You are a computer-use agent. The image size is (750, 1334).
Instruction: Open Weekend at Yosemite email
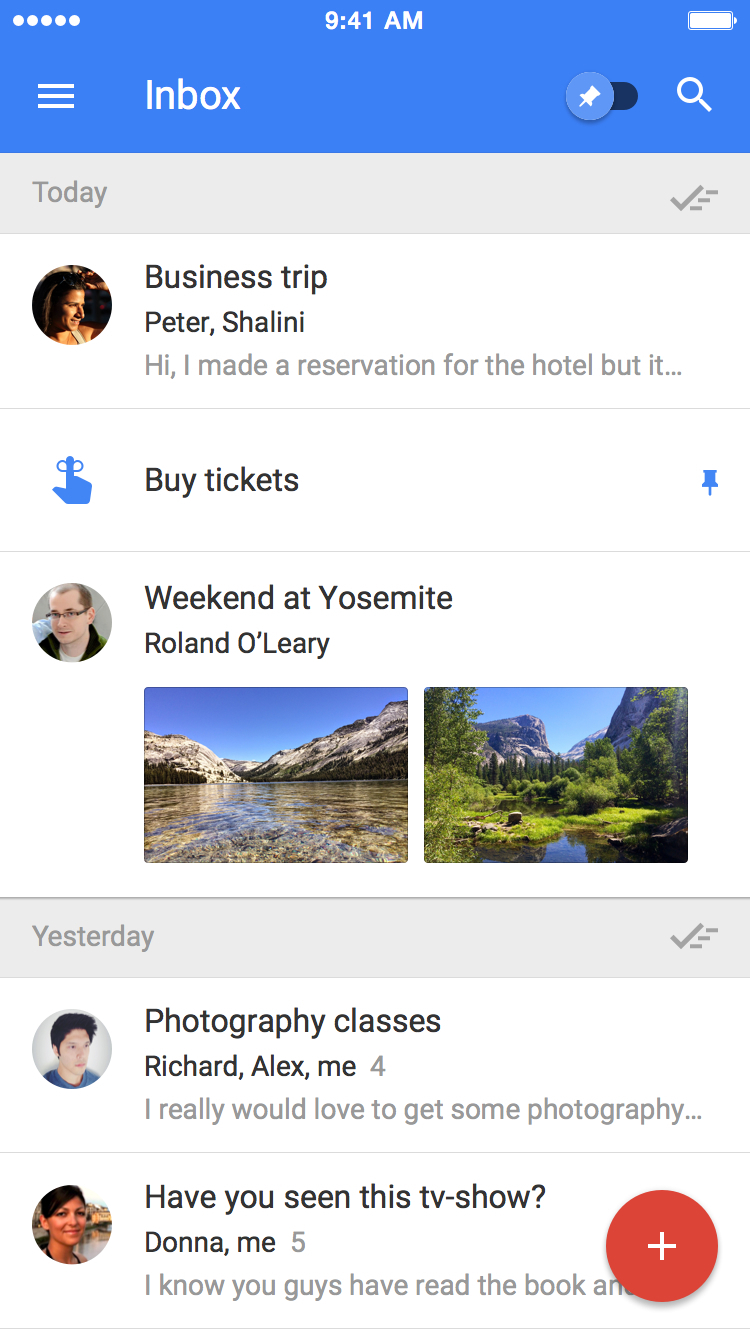coord(298,598)
